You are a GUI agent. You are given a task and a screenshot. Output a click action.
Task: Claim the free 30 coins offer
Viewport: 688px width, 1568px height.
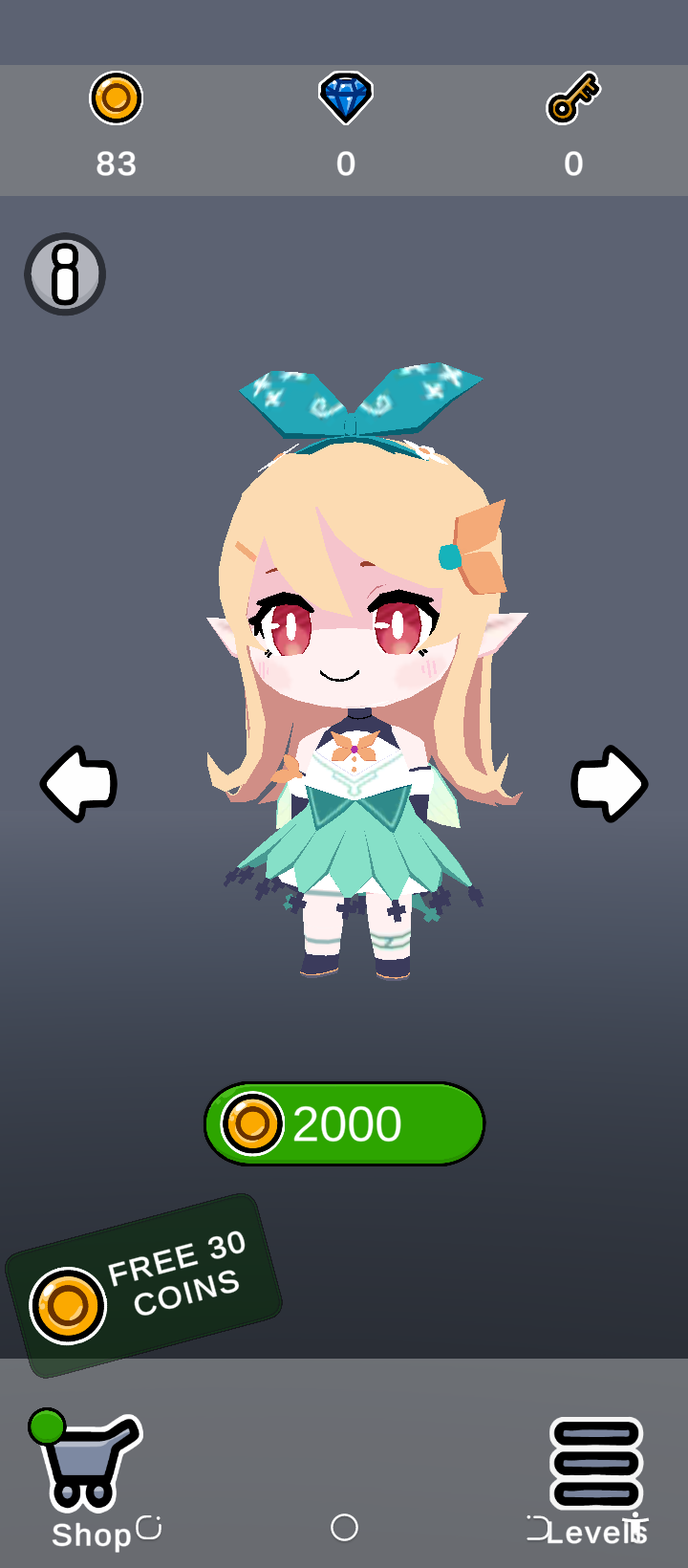tap(143, 1285)
